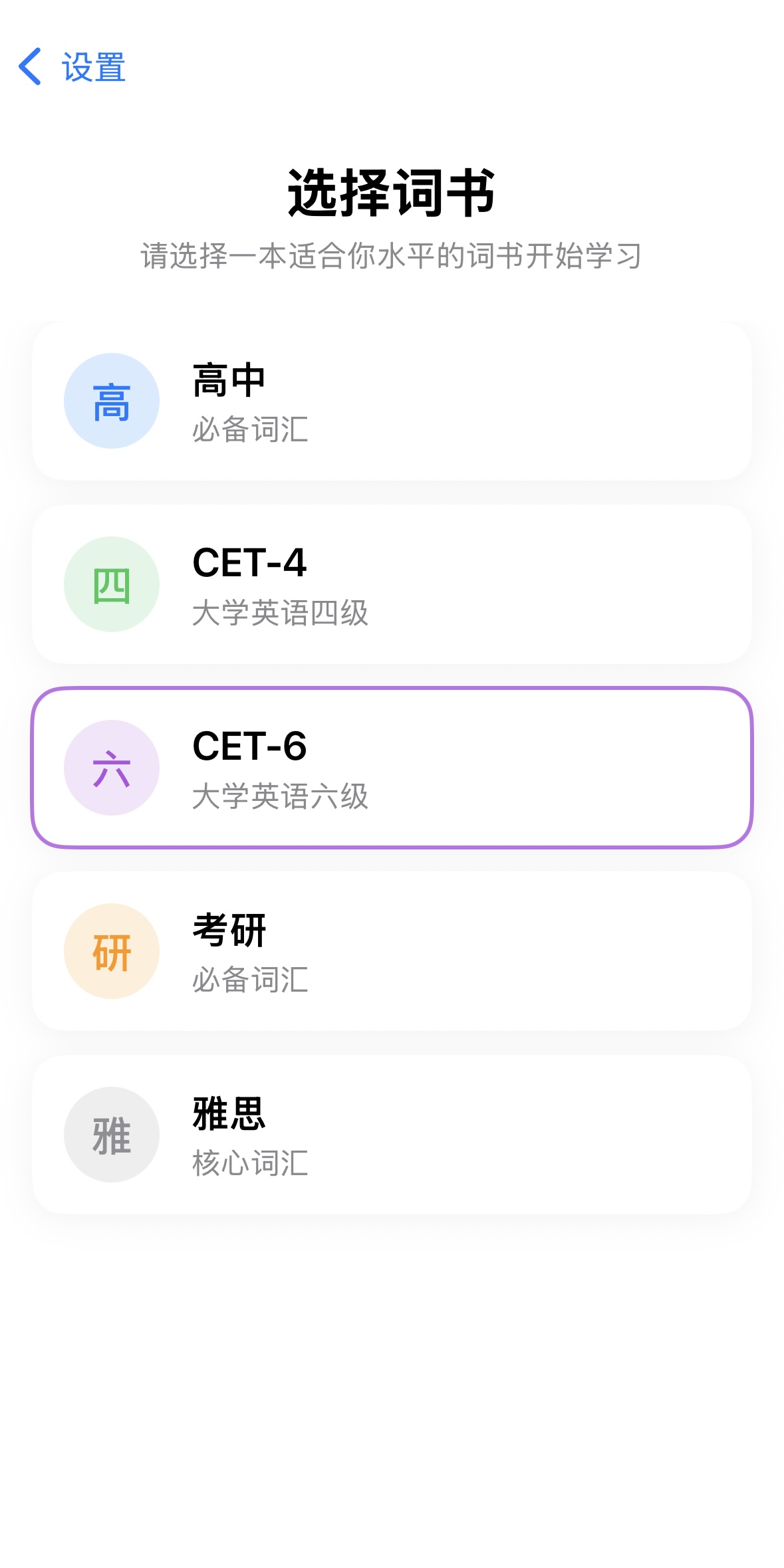Select the 雅思 核心词汇 wordbook
784x1568 pixels.
[392, 1135]
